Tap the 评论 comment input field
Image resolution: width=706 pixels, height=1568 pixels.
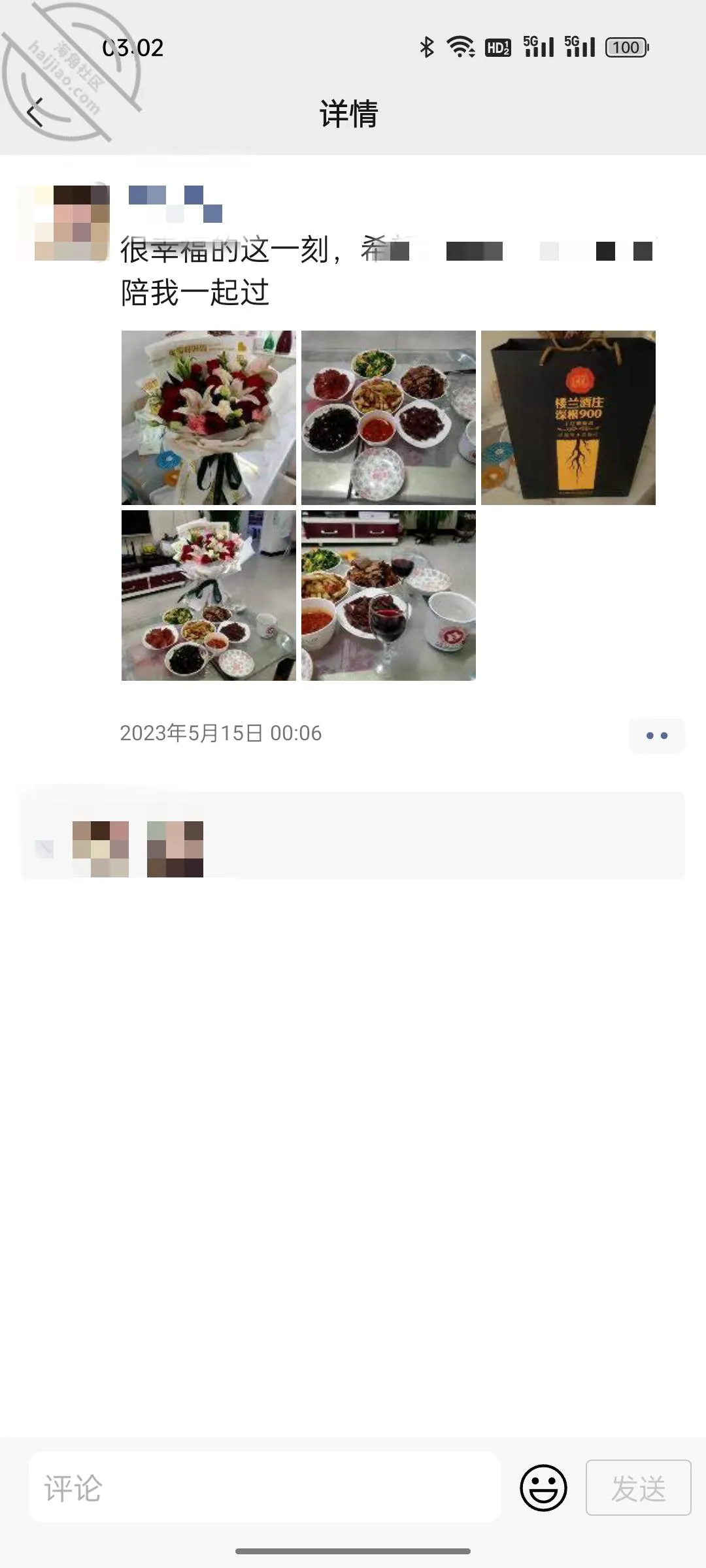265,1487
